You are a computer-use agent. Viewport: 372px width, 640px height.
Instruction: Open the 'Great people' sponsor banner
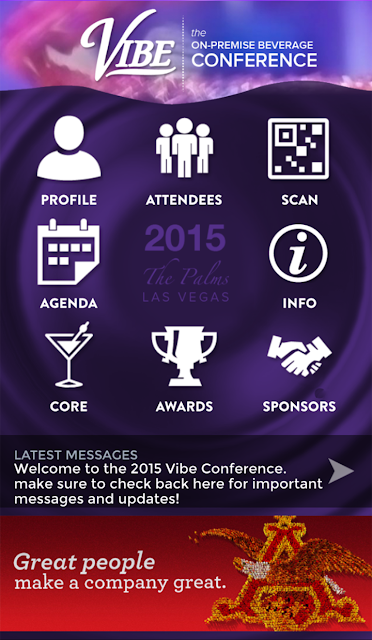coord(186,573)
